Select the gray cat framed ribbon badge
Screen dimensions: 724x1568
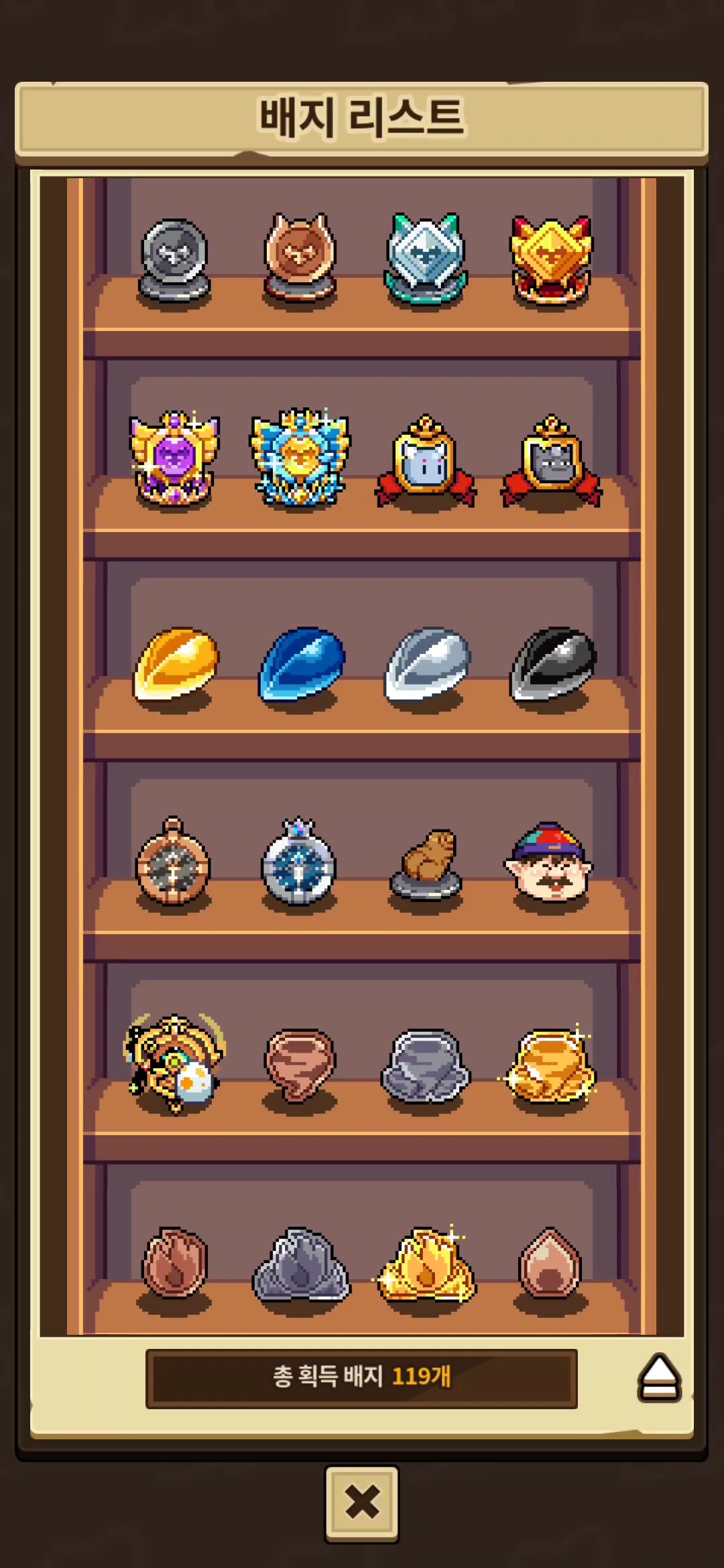[551, 462]
